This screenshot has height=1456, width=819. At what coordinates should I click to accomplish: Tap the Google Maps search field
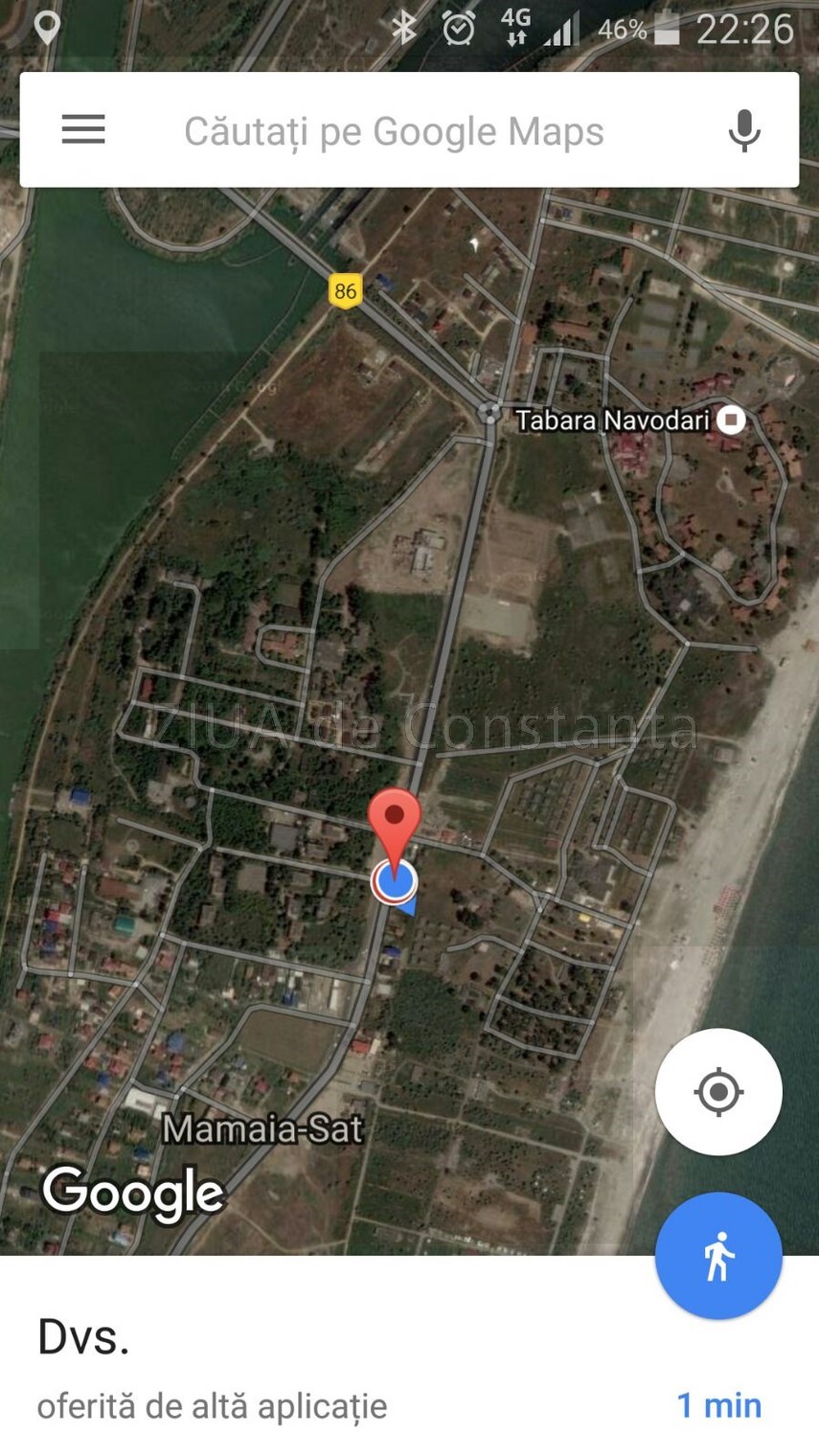click(394, 131)
